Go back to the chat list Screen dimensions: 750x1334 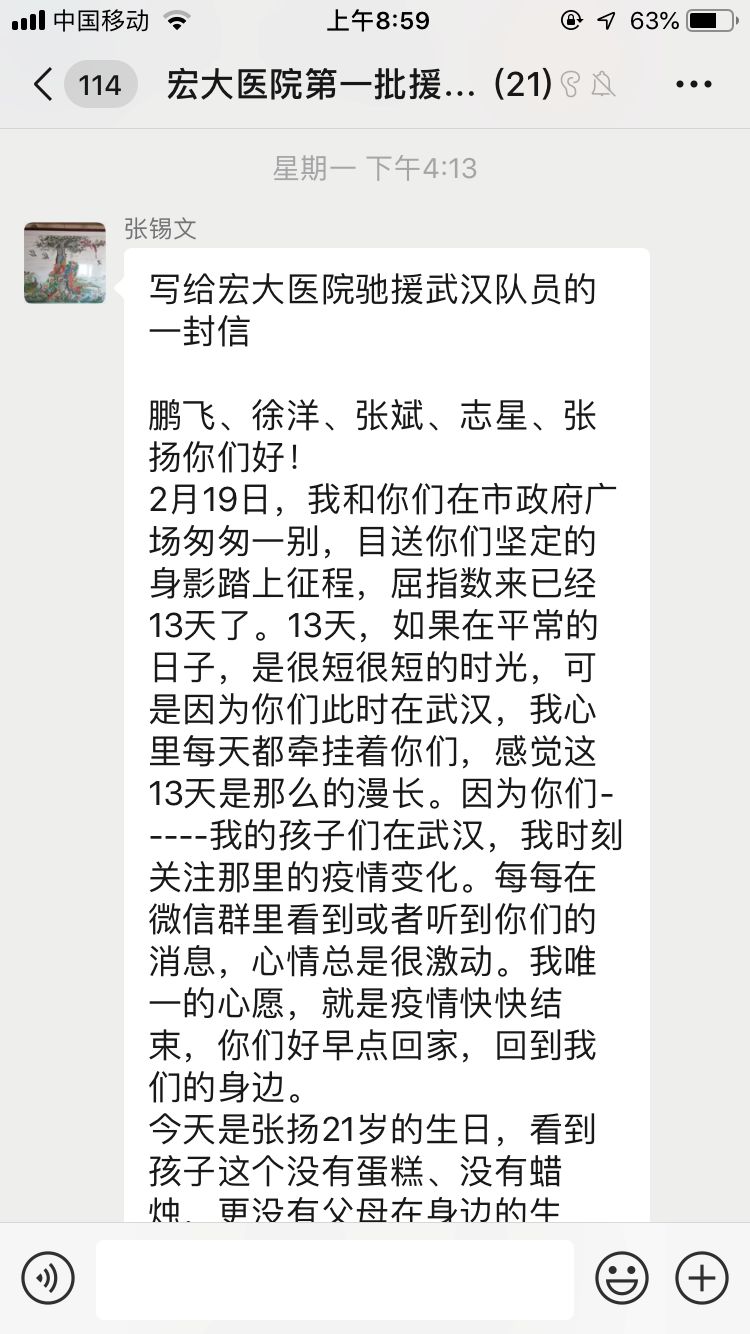click(44, 85)
